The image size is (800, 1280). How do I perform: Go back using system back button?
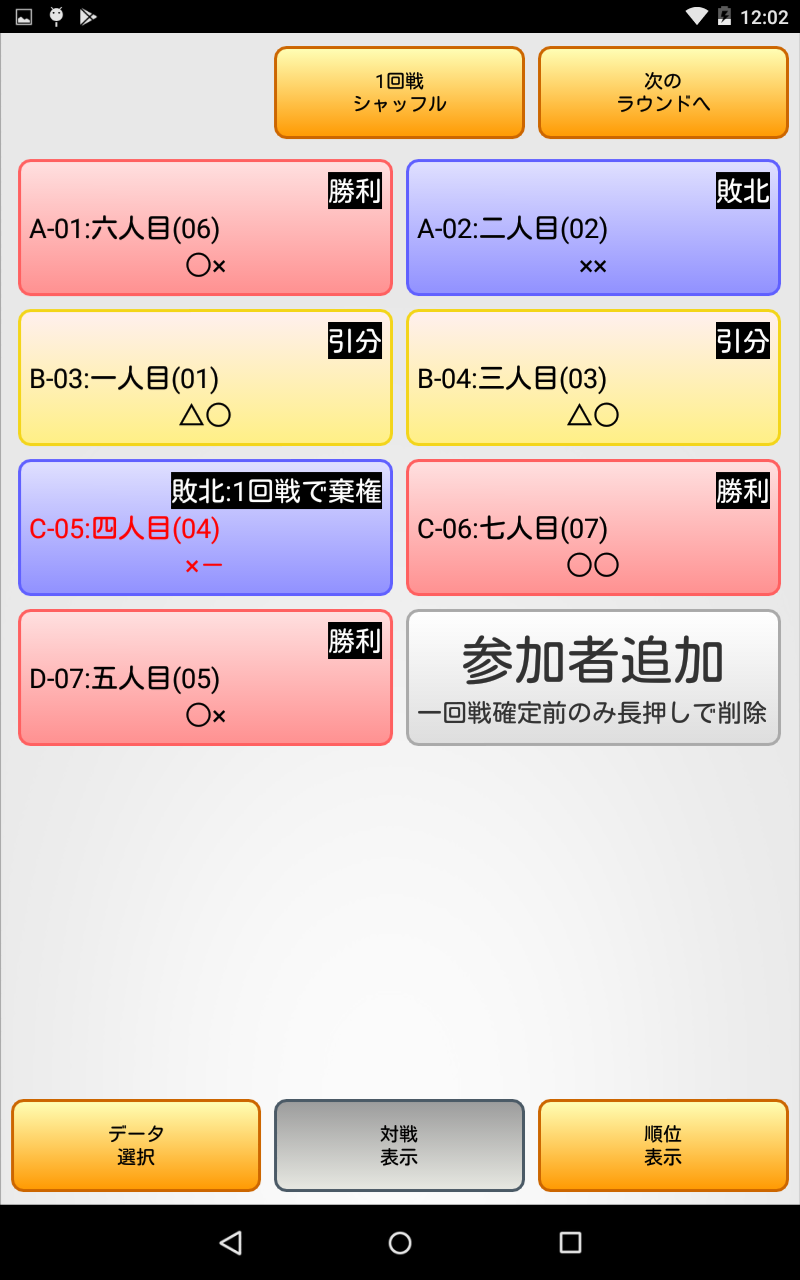231,1242
